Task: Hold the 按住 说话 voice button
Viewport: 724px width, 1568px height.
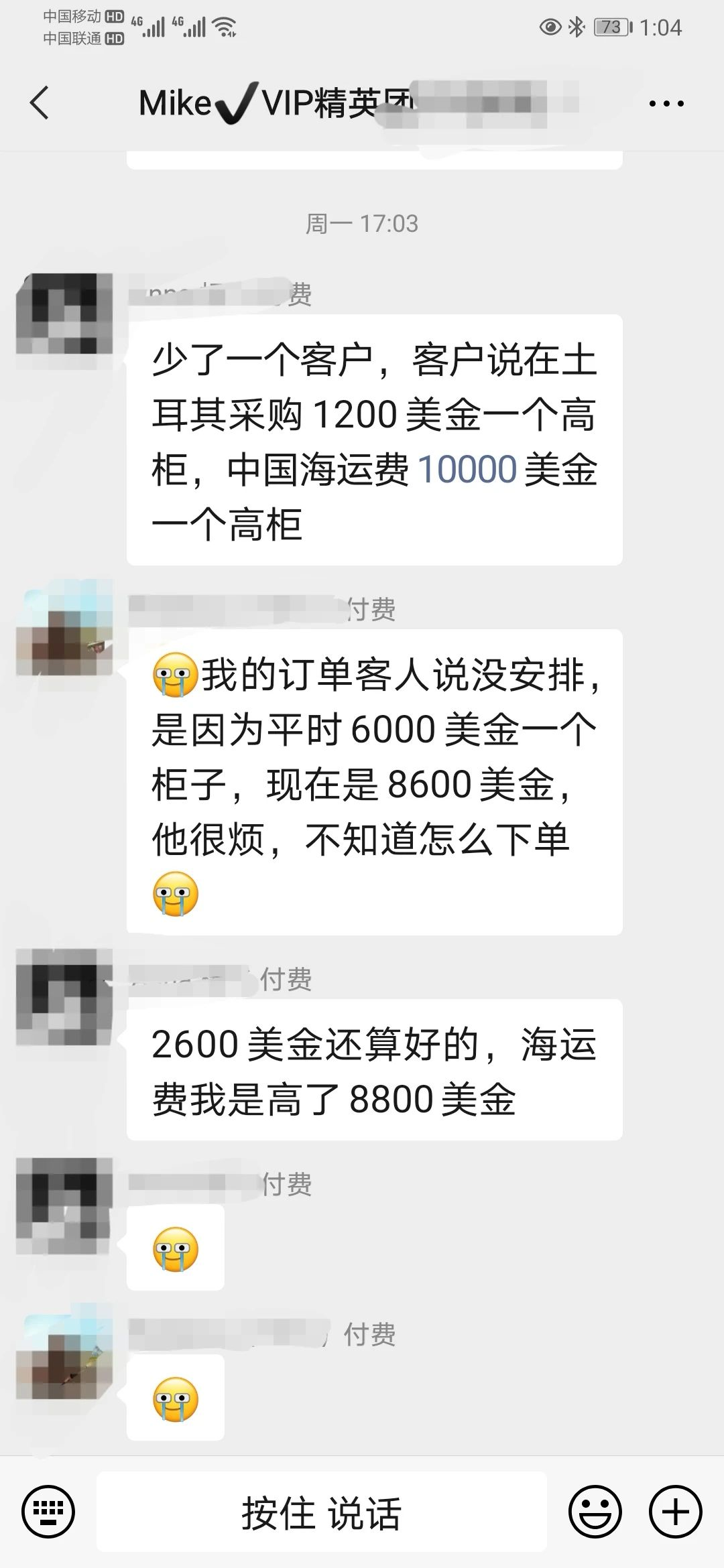Action: click(322, 1512)
